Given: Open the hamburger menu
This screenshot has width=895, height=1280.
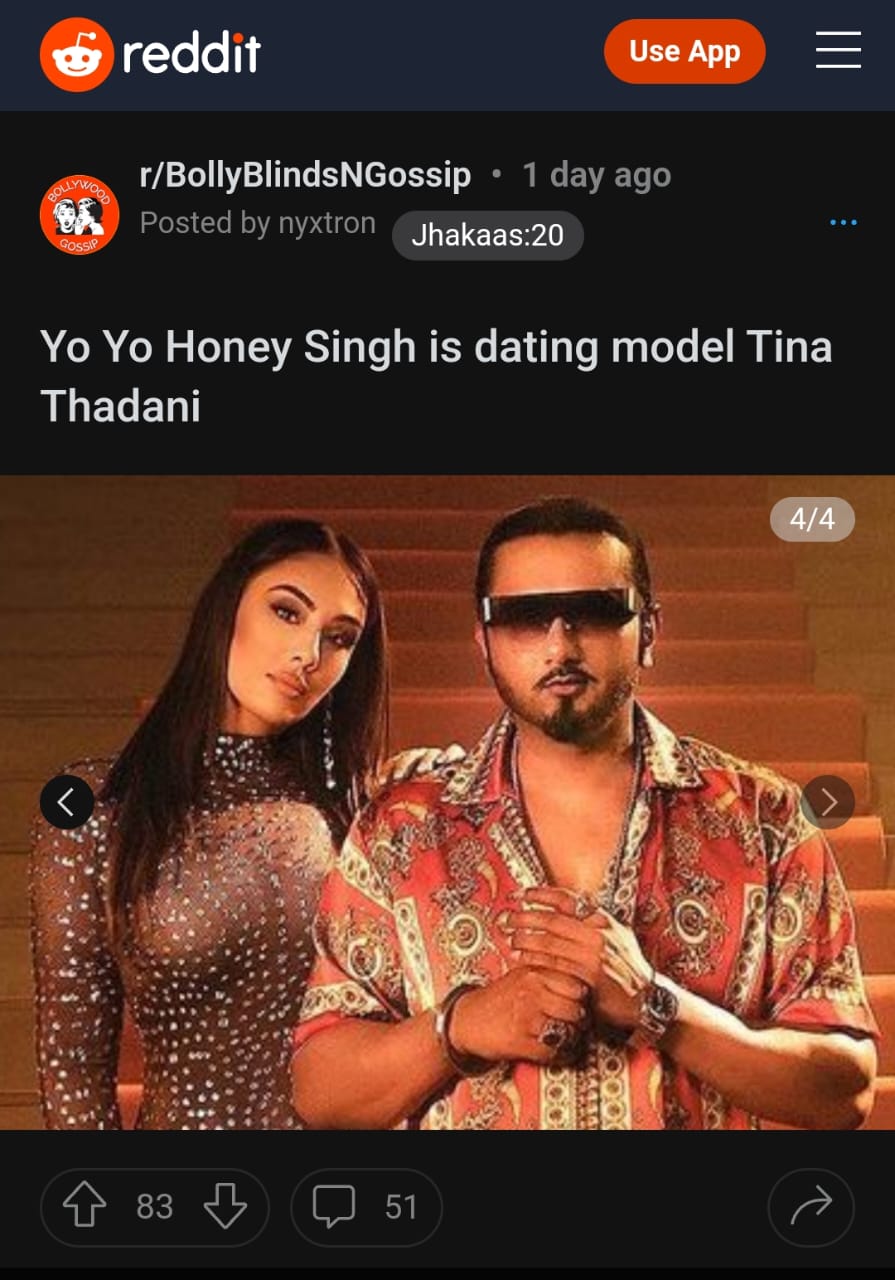Looking at the screenshot, I should 838,49.
